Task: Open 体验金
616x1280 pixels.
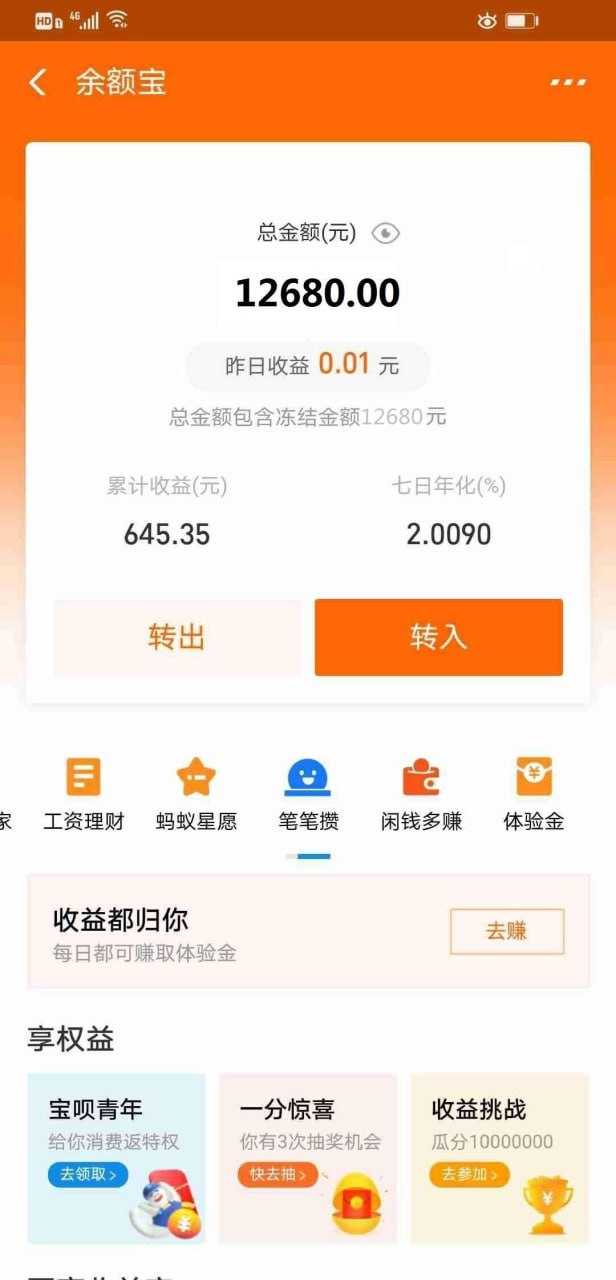Action: point(533,795)
